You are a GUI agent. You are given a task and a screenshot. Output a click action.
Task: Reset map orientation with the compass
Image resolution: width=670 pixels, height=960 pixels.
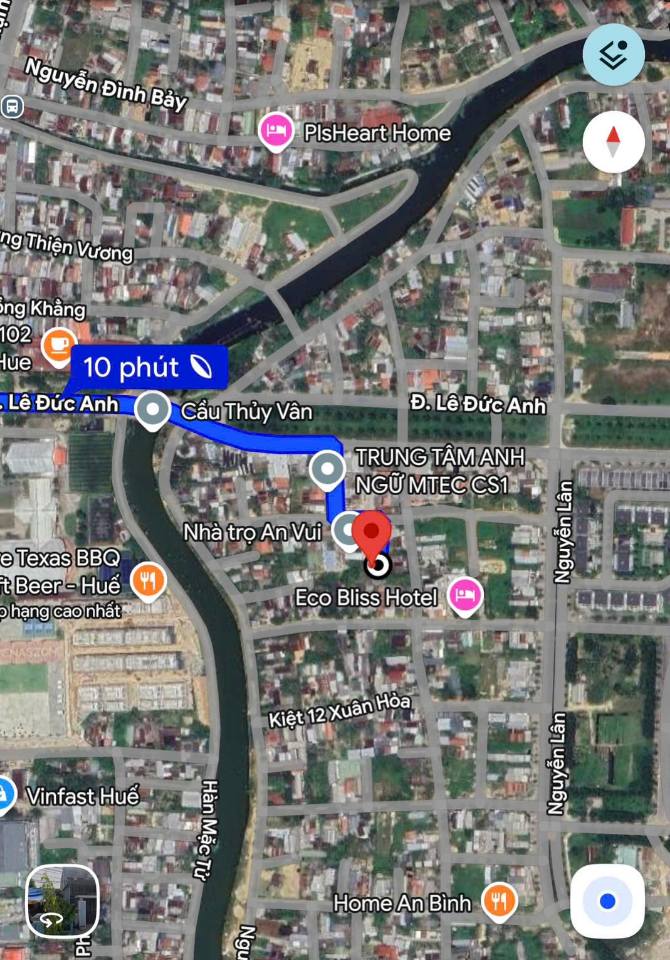click(x=613, y=143)
